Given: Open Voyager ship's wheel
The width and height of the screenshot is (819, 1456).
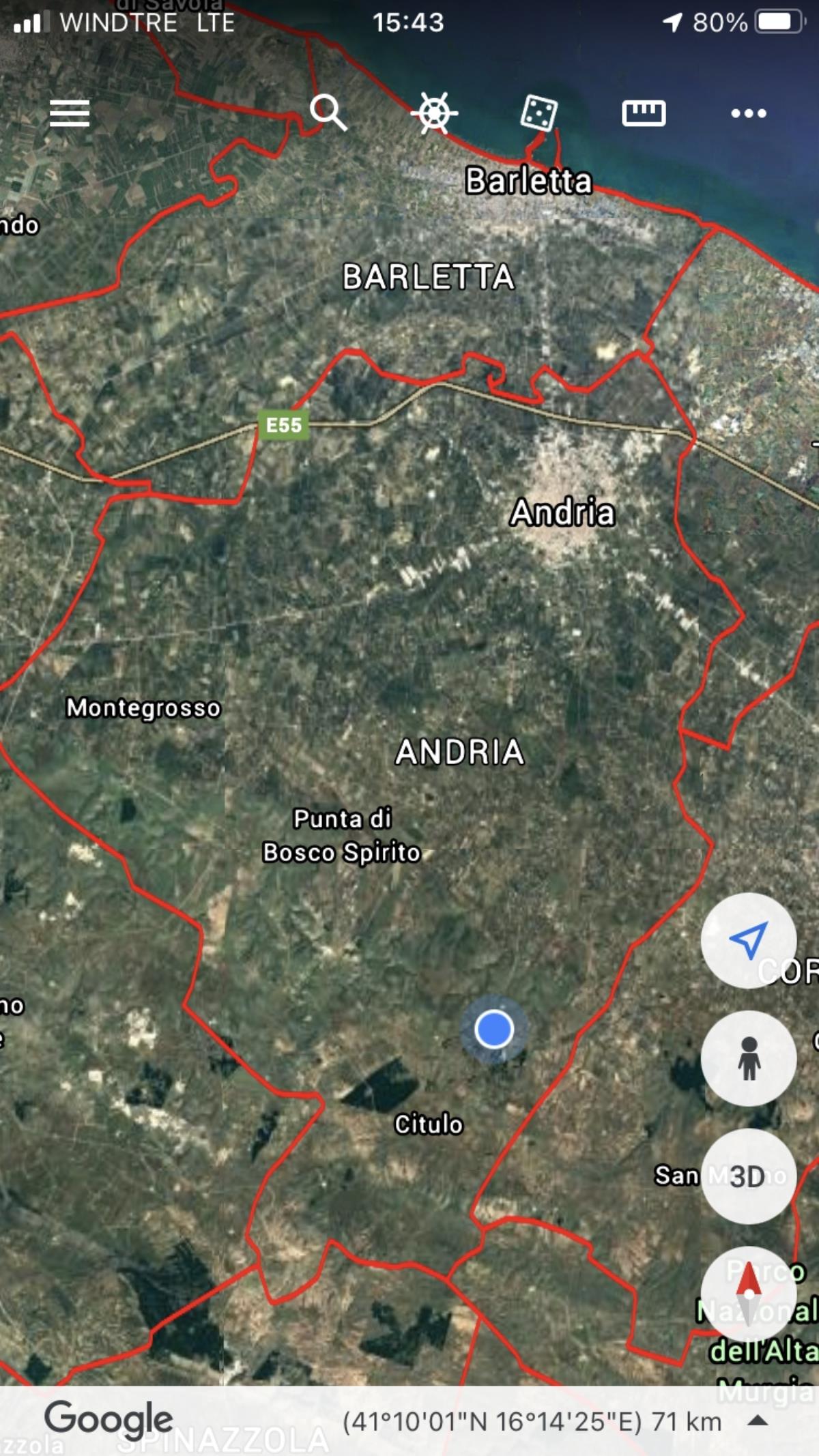Looking at the screenshot, I should click(434, 113).
